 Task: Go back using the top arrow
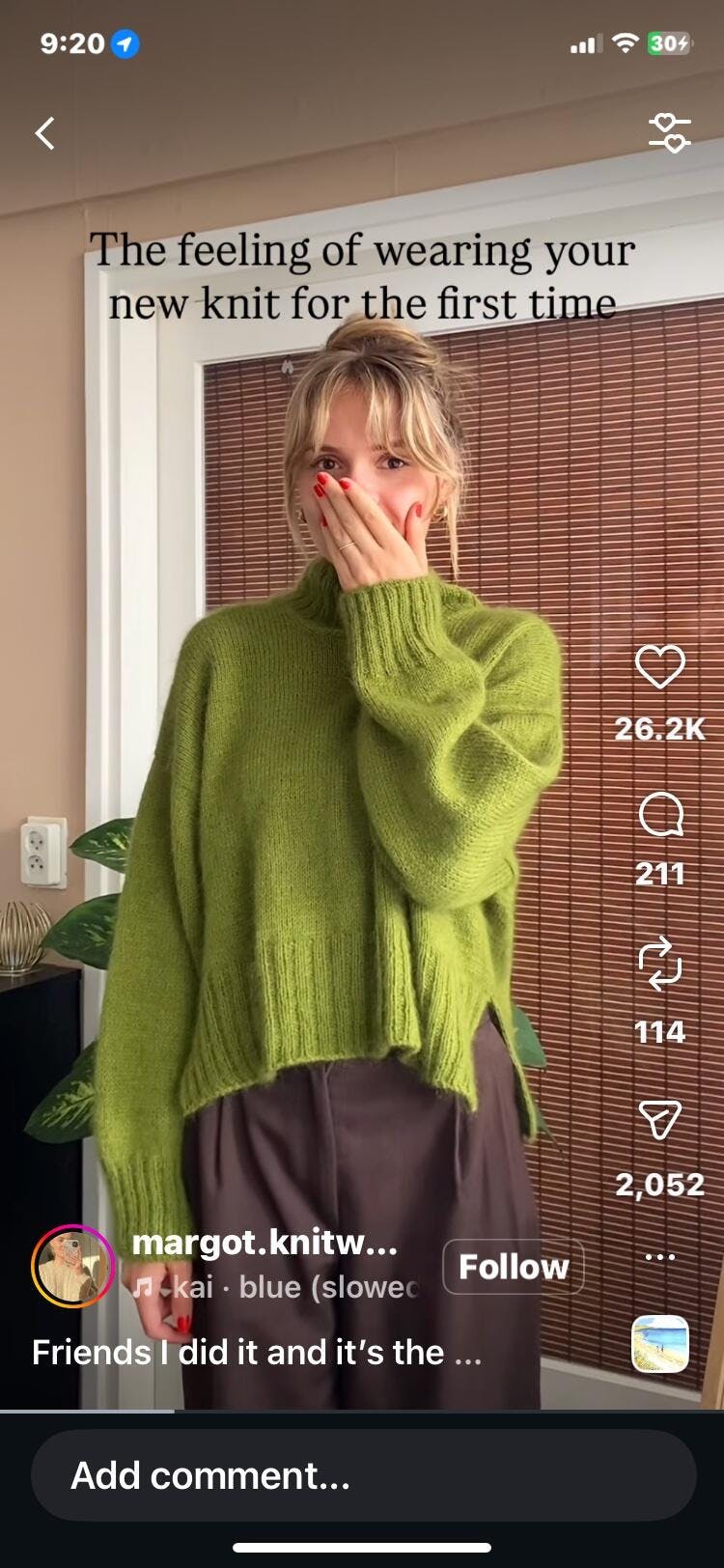pyautogui.click(x=44, y=133)
